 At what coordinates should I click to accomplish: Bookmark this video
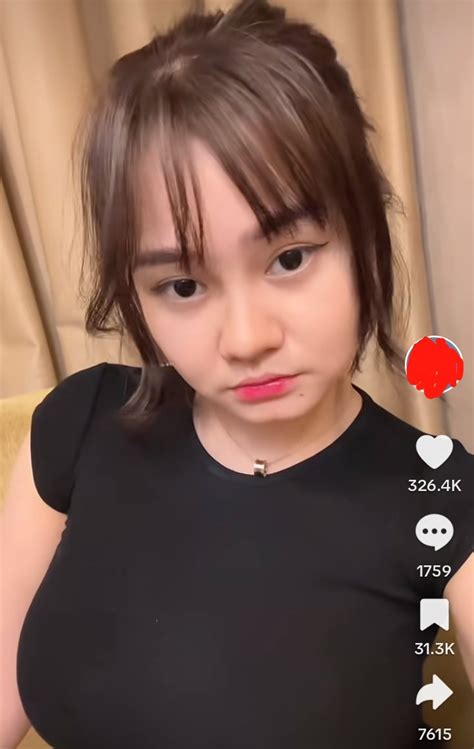(434, 615)
